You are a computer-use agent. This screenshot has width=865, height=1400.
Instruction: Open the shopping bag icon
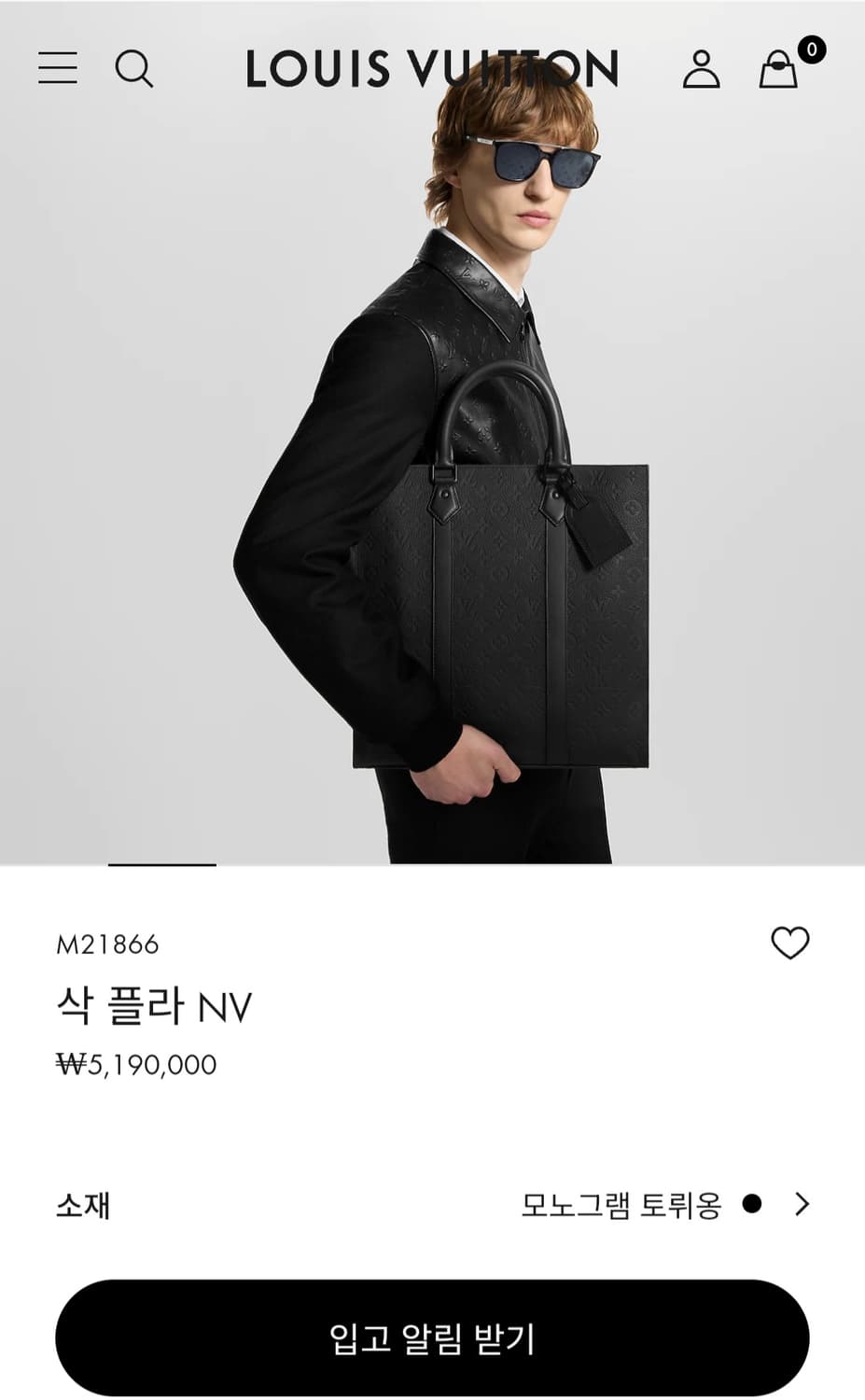(777, 72)
